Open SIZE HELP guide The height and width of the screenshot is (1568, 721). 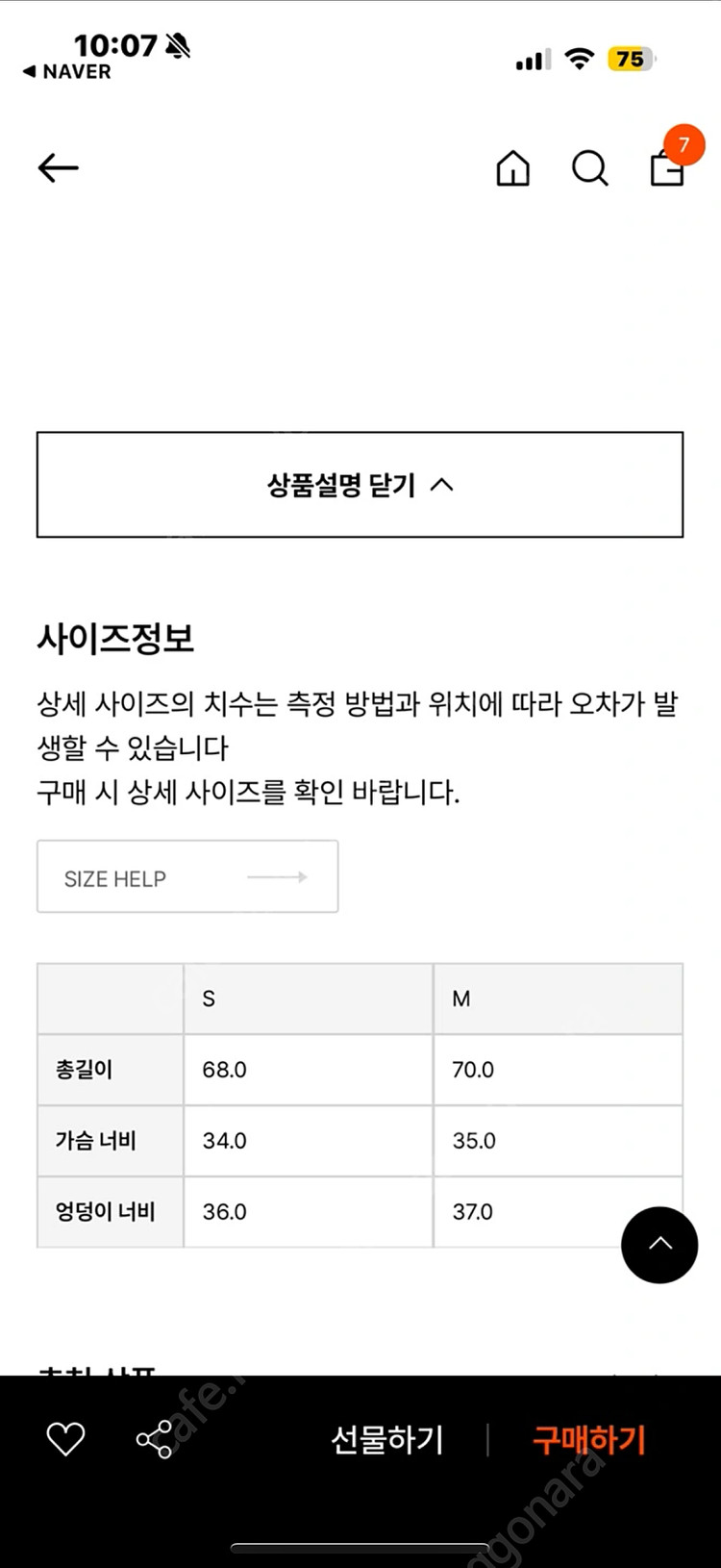click(186, 876)
